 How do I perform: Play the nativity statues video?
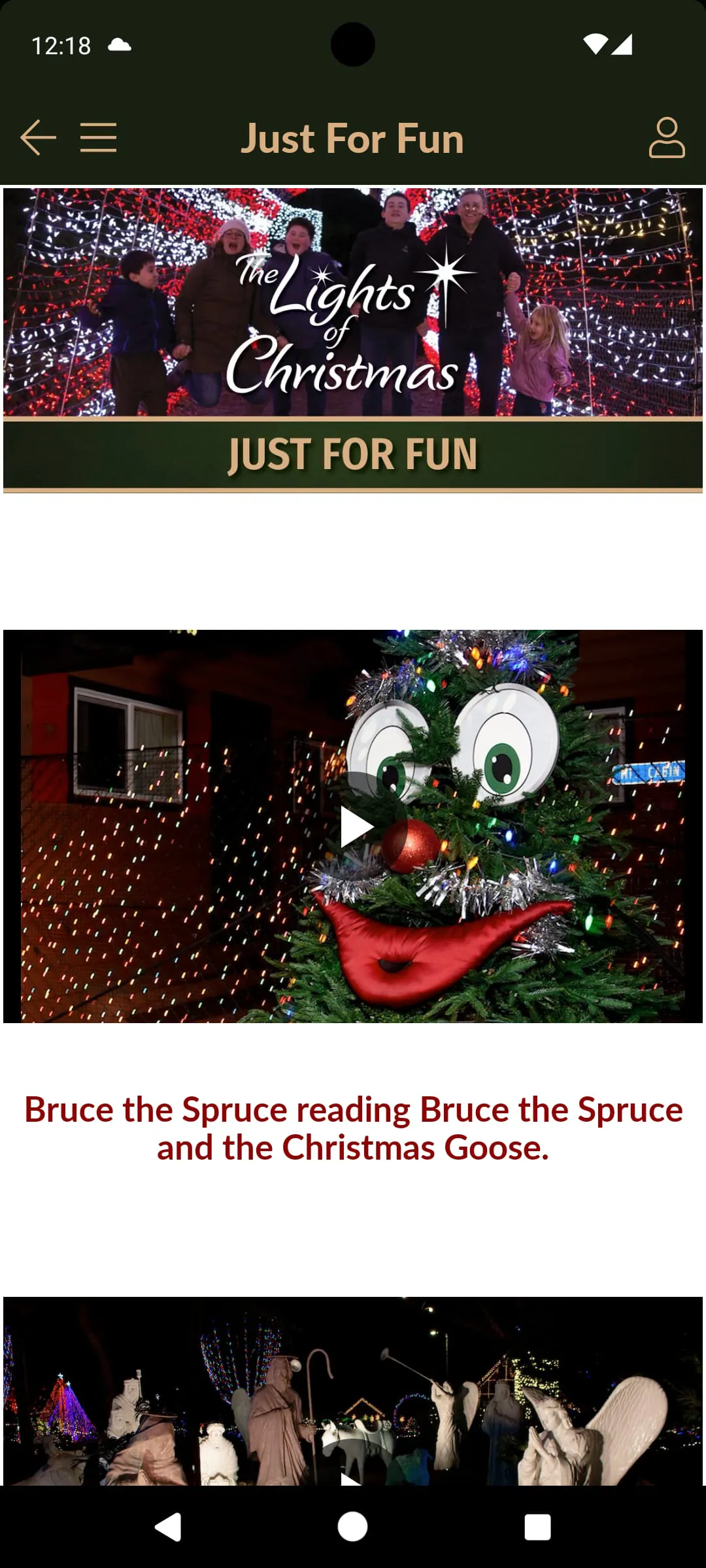tap(352, 1478)
